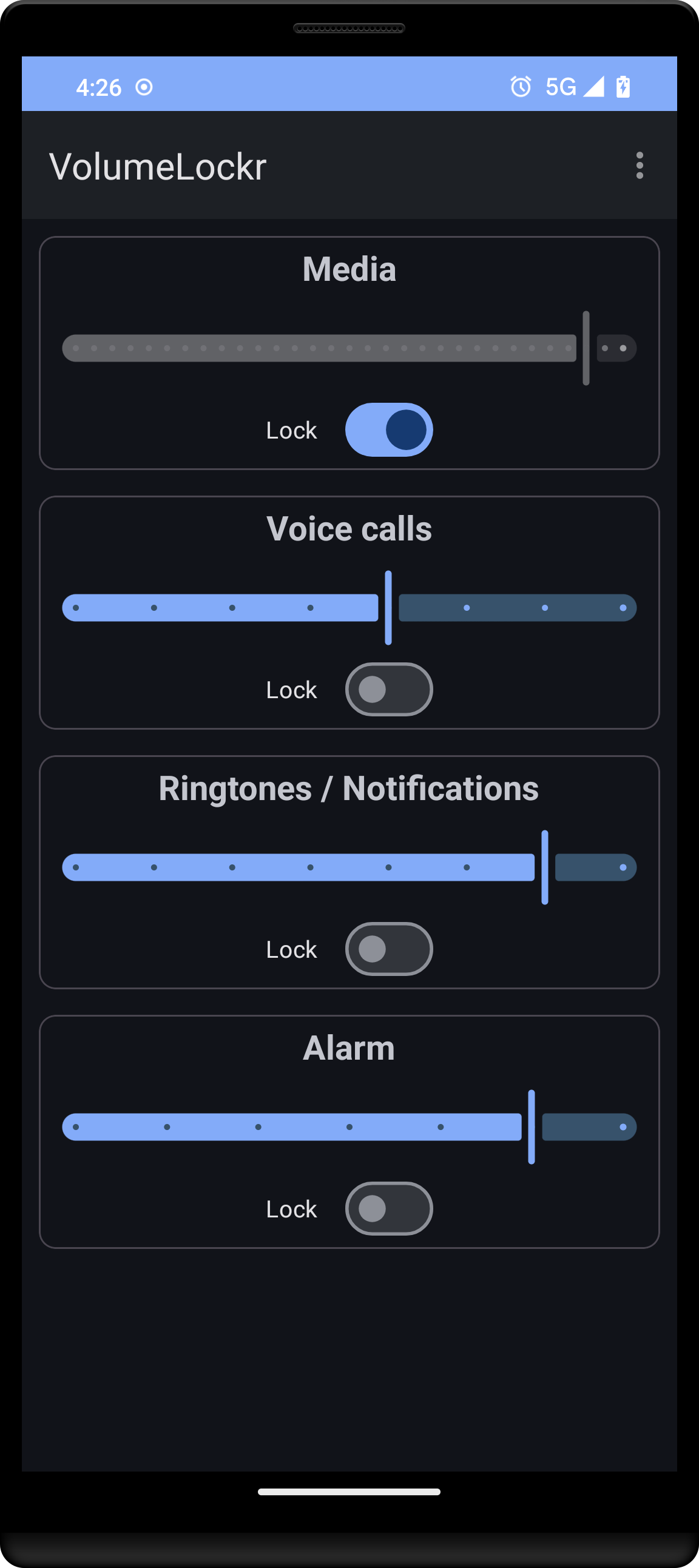Enable the Voice calls lock
Screen dimensions: 699x1568
pos(388,689)
